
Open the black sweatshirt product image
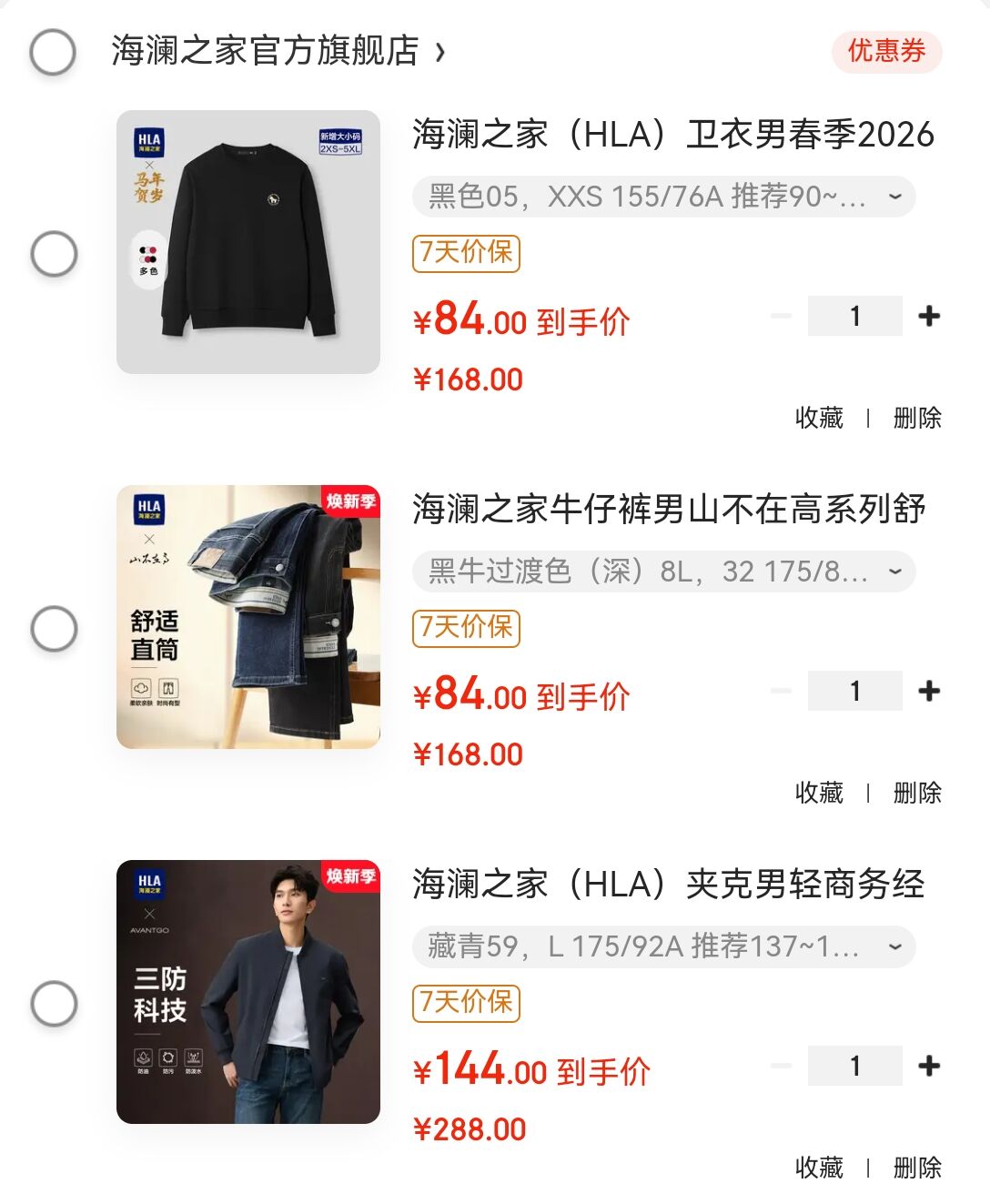tap(248, 242)
